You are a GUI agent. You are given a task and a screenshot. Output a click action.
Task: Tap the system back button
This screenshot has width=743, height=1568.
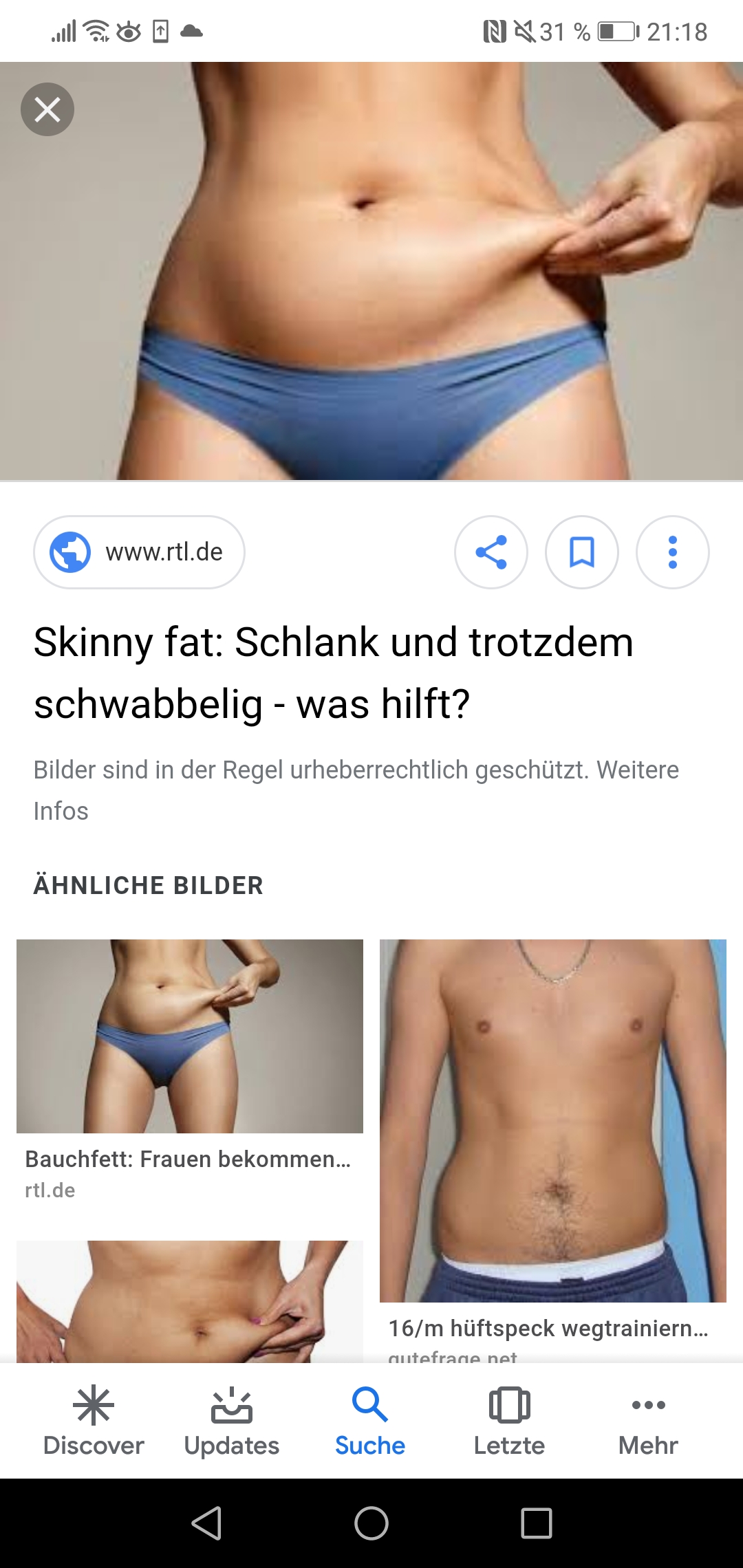206,1523
